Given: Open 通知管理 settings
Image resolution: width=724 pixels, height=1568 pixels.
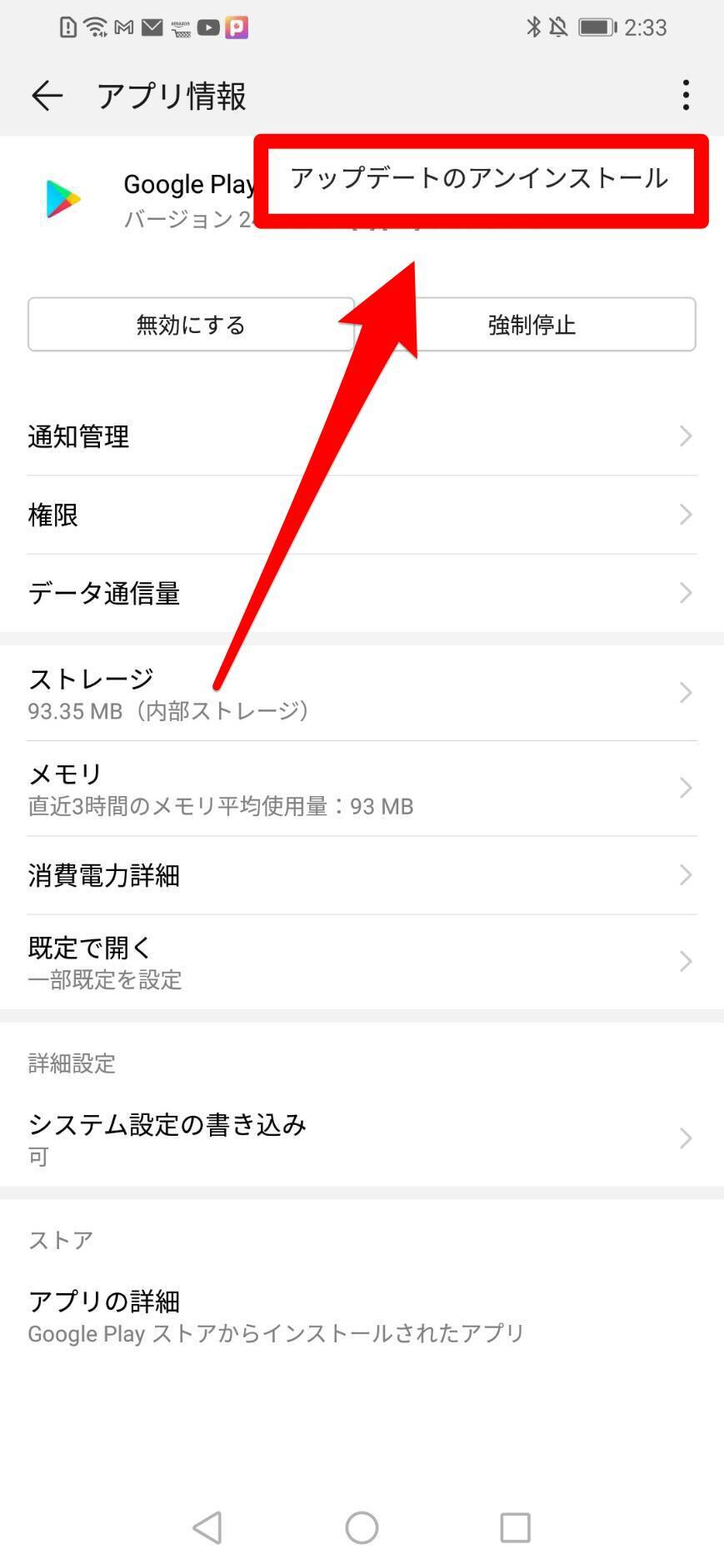Looking at the screenshot, I should coord(362,436).
